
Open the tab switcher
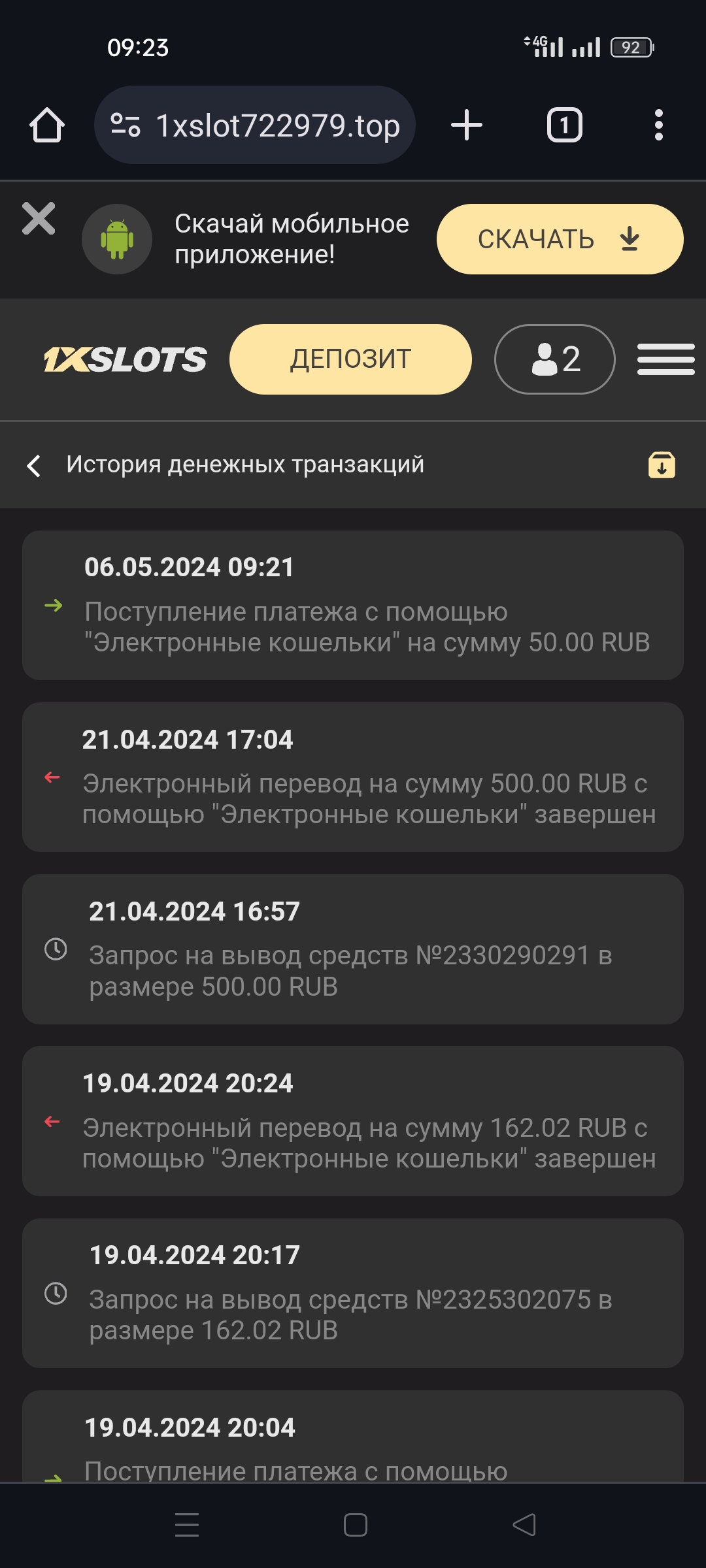click(x=564, y=125)
